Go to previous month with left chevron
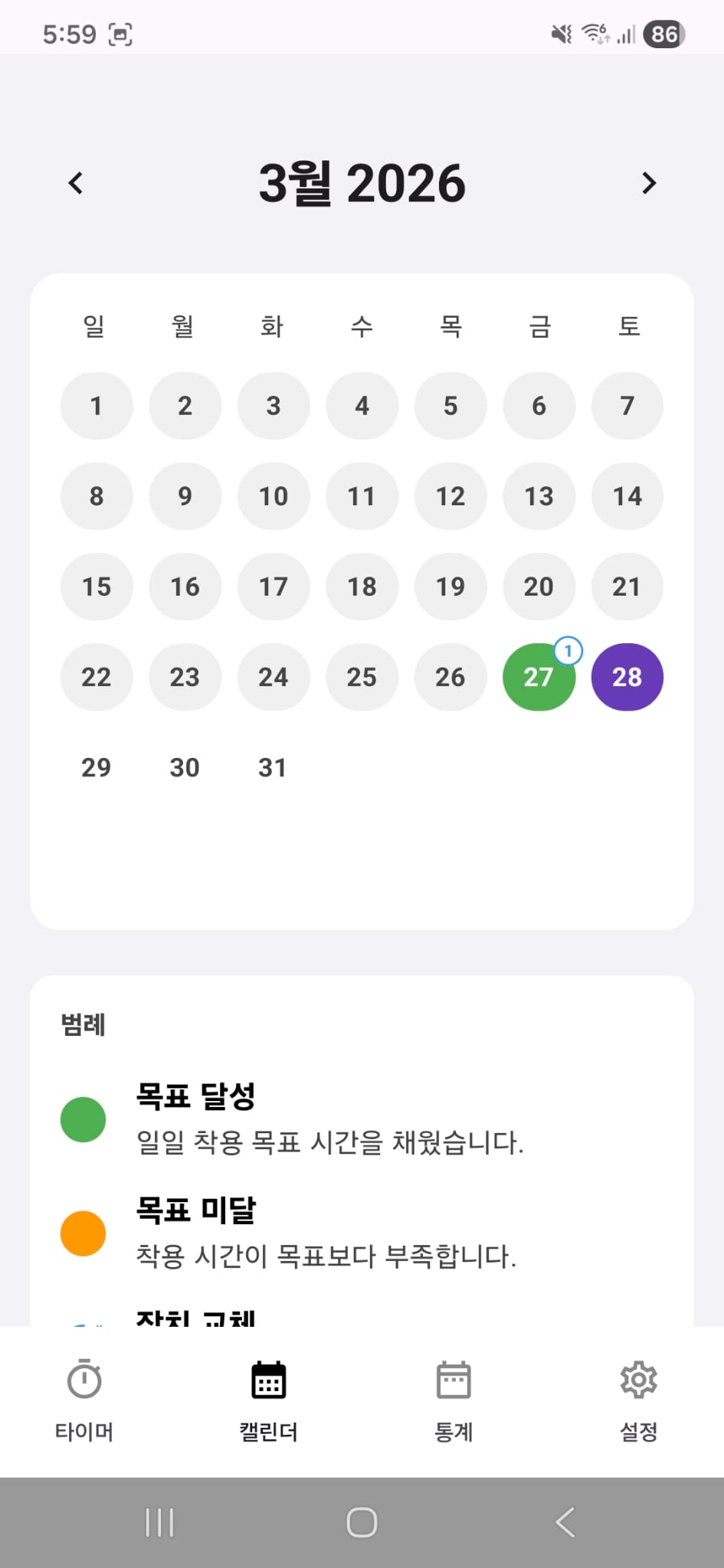Screen dimensions: 724x1568 point(74,182)
